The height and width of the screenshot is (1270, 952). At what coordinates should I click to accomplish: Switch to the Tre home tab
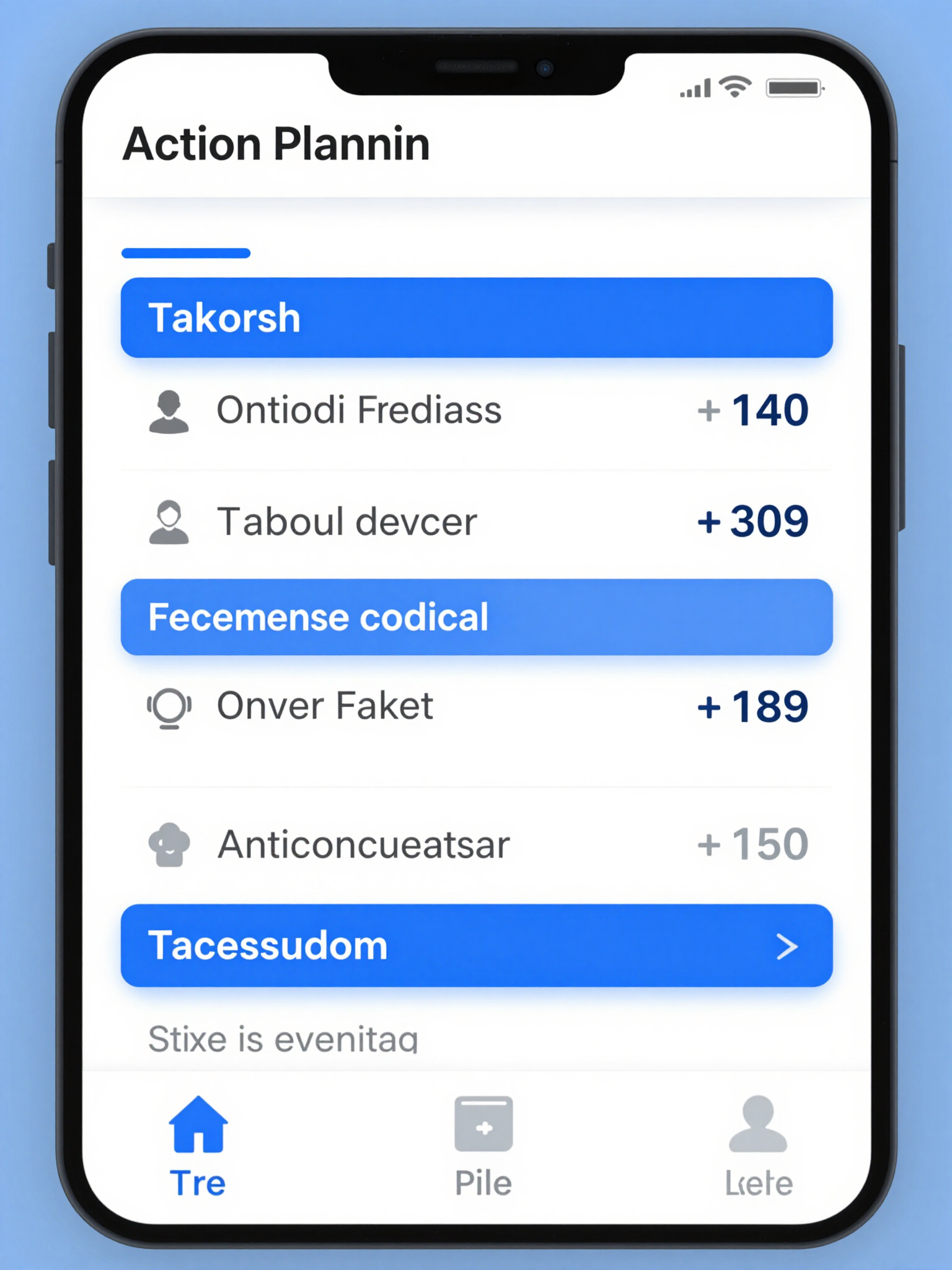tap(198, 1146)
